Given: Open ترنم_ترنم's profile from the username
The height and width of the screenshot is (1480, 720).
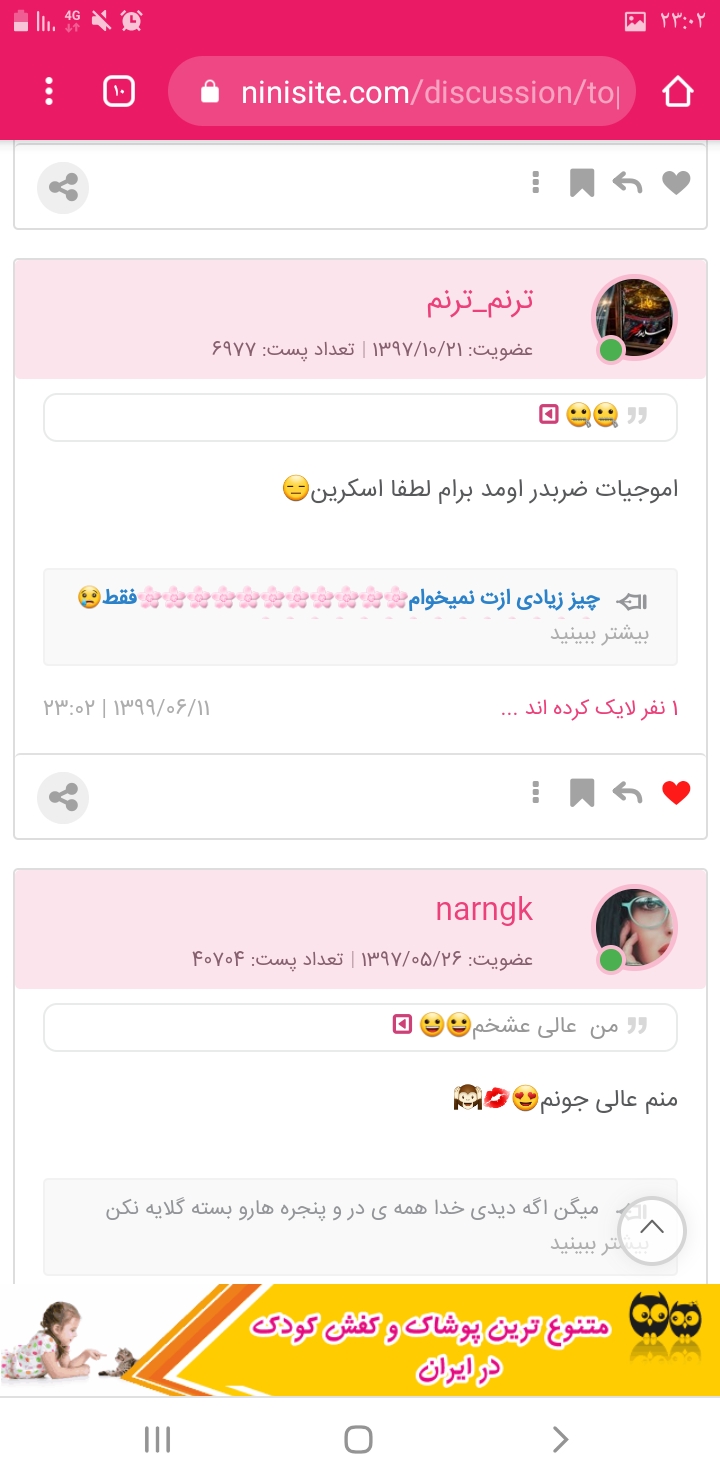Looking at the screenshot, I should [x=480, y=301].
